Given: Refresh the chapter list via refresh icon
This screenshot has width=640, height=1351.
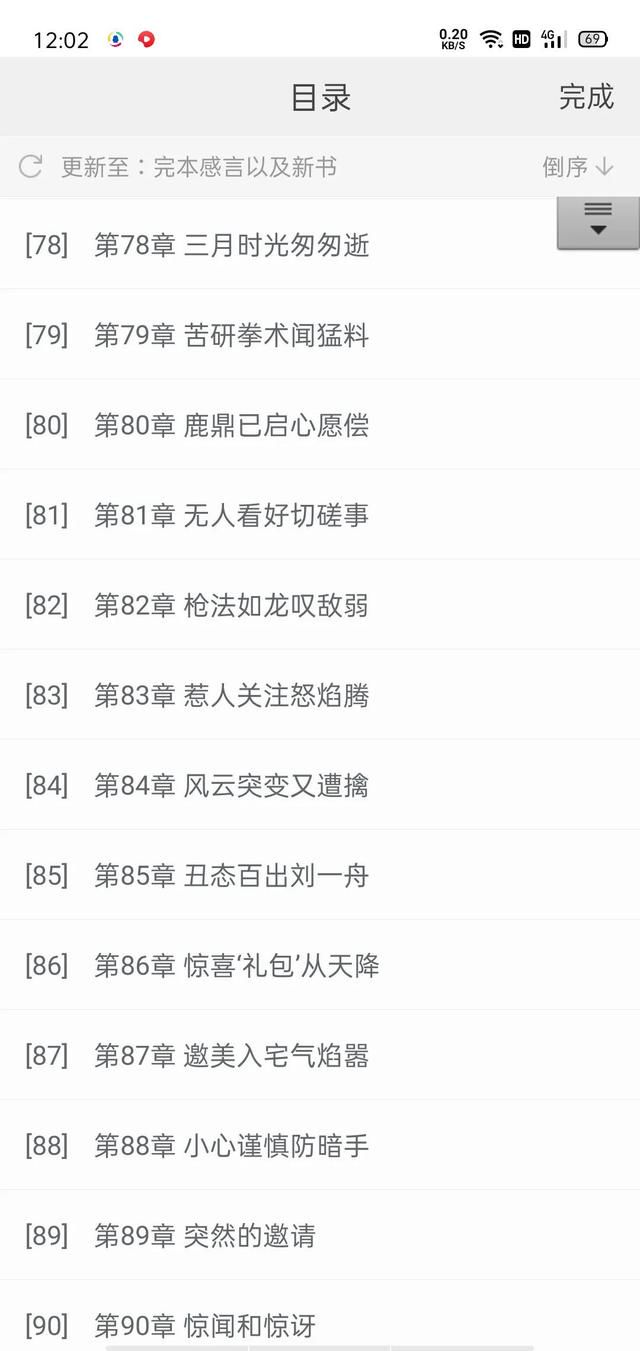Looking at the screenshot, I should [31, 167].
